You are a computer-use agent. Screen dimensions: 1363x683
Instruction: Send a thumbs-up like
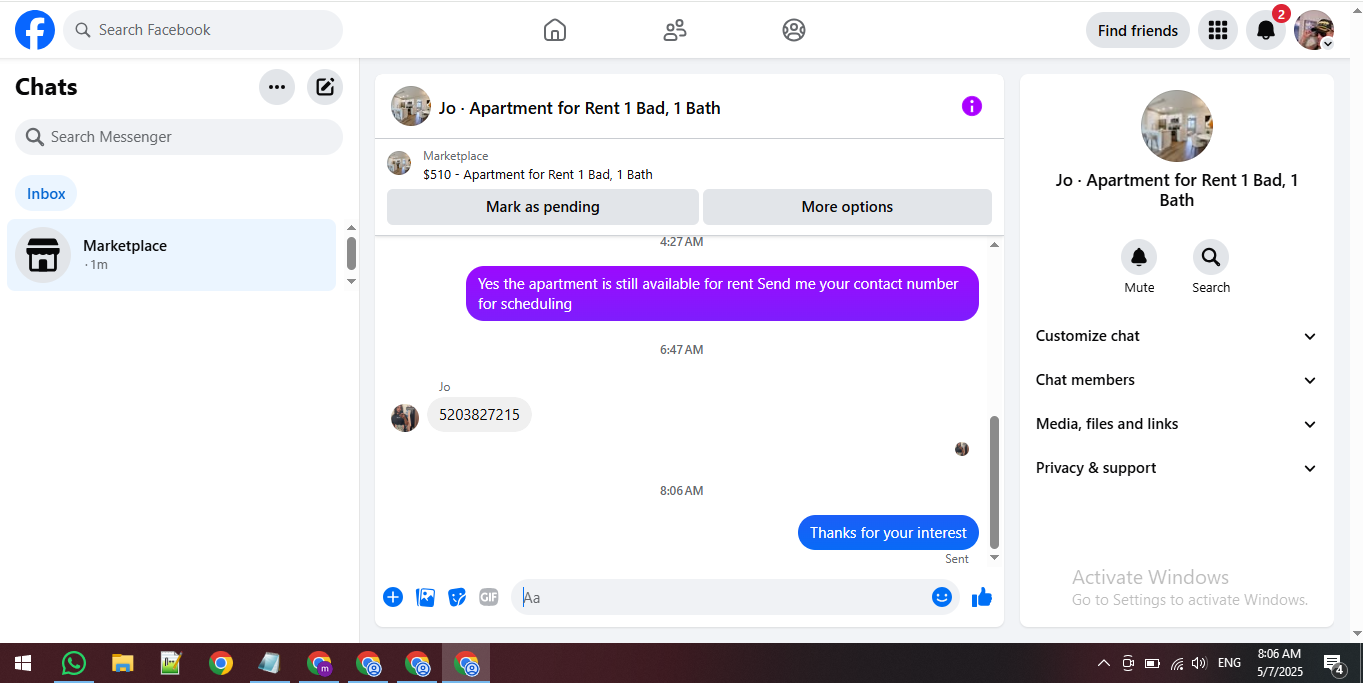(982, 597)
